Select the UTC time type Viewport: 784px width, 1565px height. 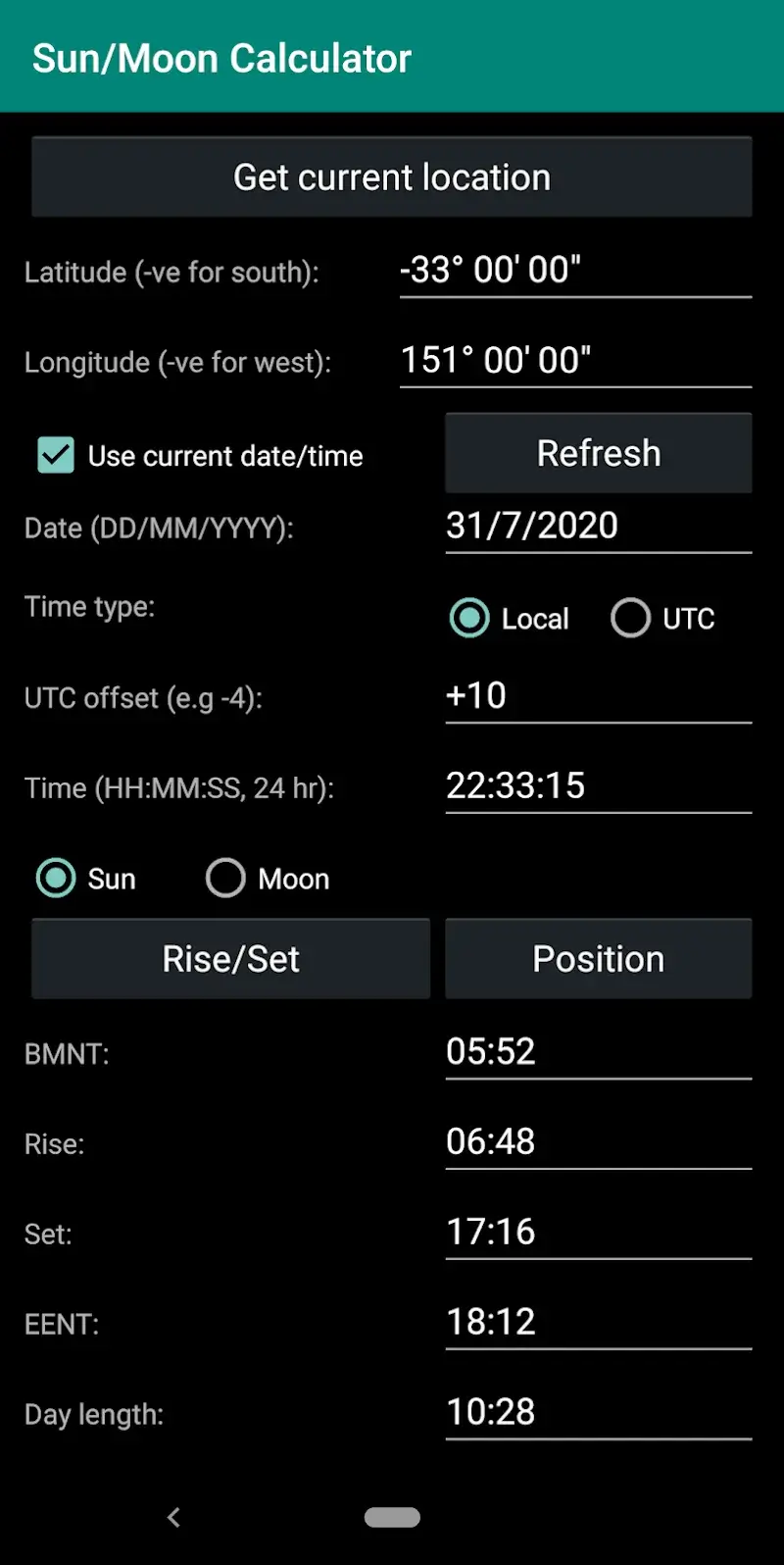tap(631, 618)
